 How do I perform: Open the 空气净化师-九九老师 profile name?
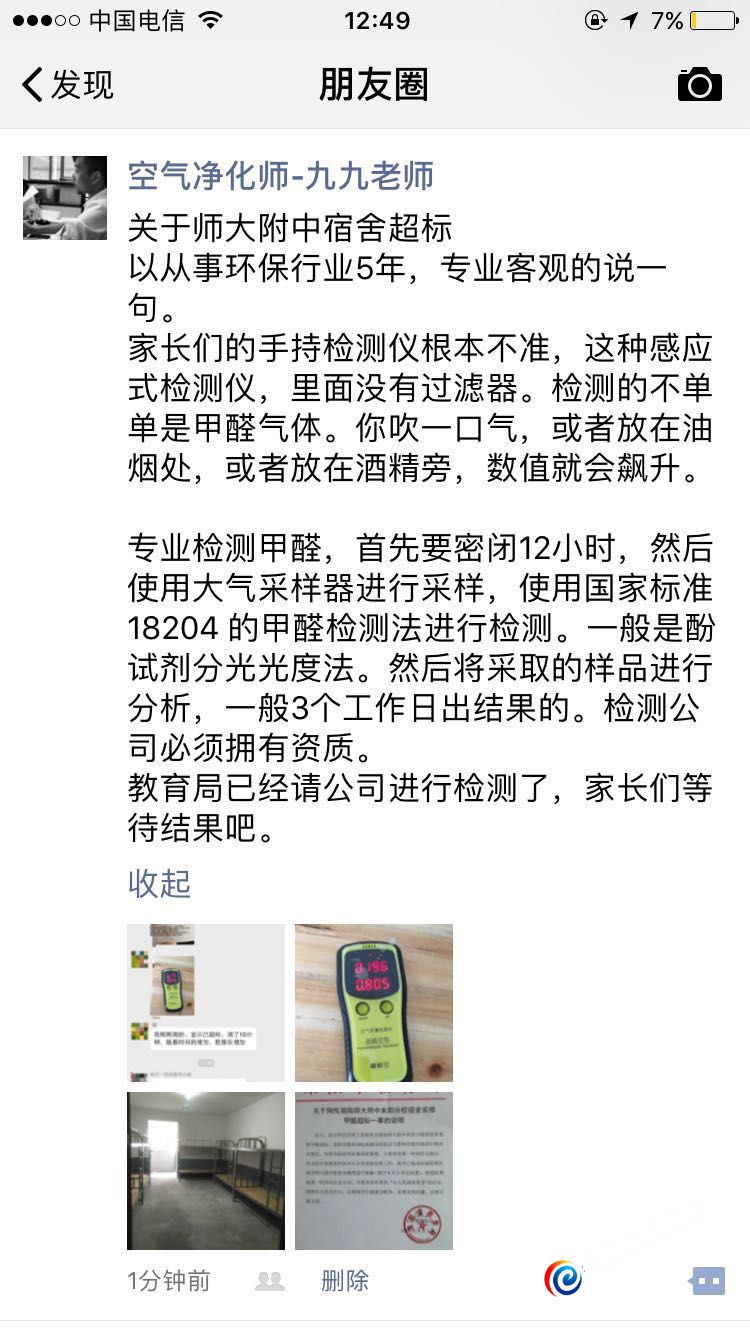[x=281, y=176]
